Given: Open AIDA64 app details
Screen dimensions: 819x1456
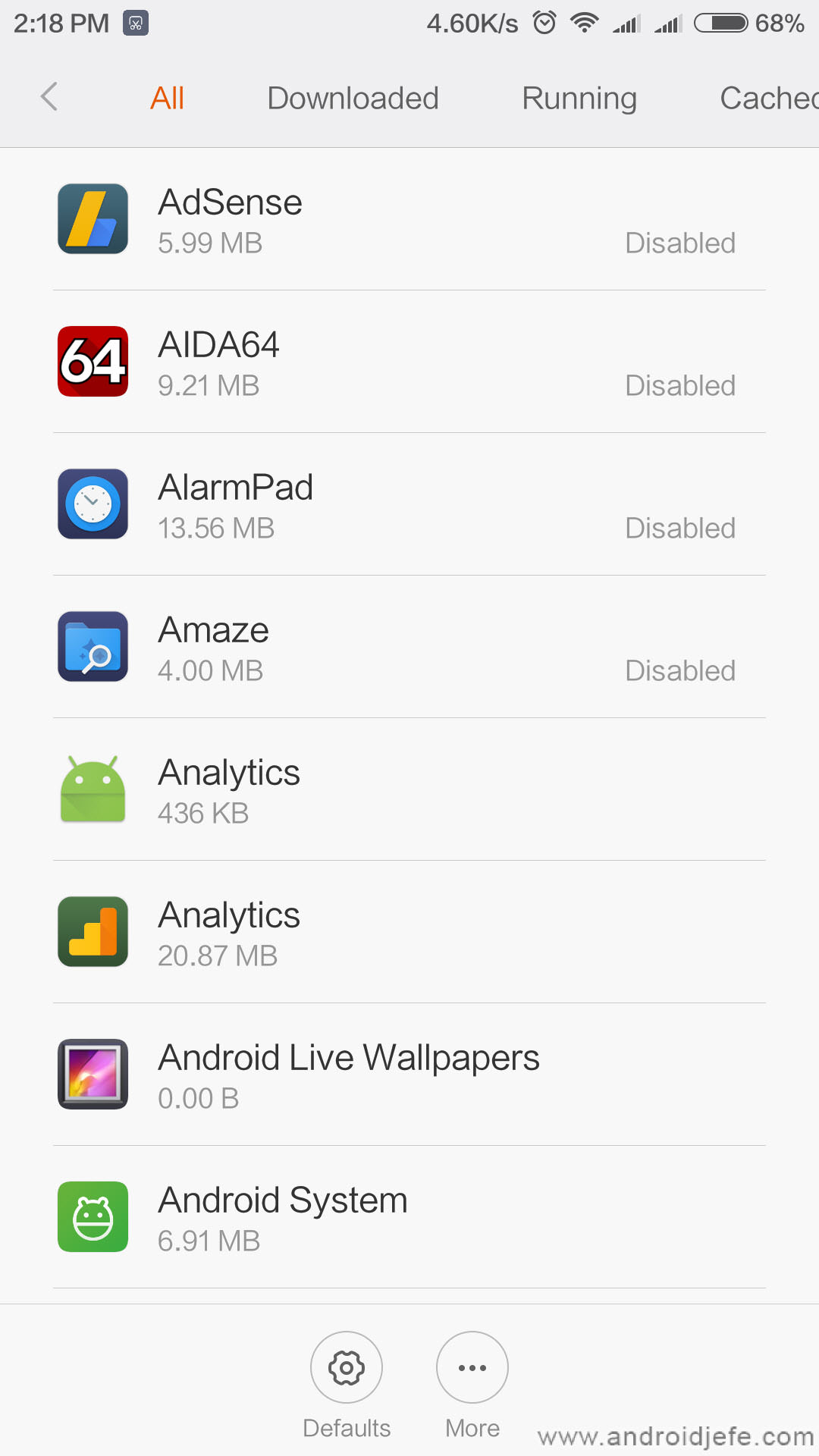Looking at the screenshot, I should [409, 362].
